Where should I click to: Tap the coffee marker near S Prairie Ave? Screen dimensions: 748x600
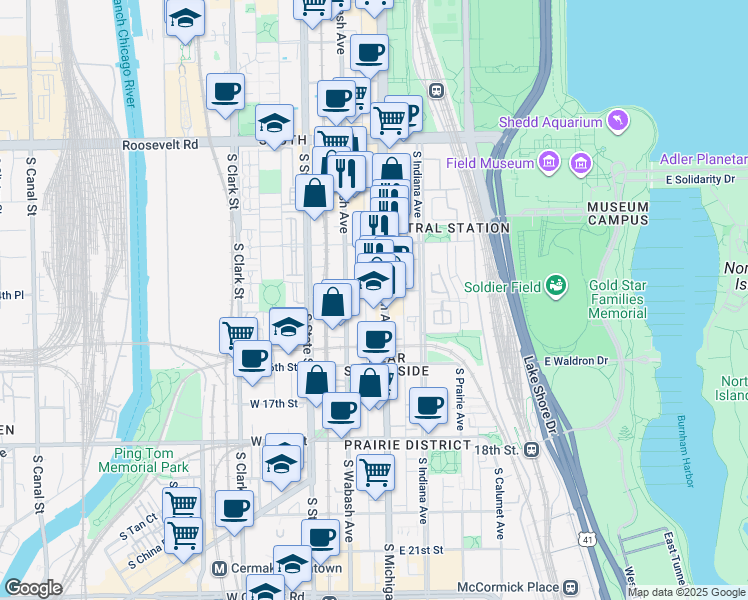[428, 405]
